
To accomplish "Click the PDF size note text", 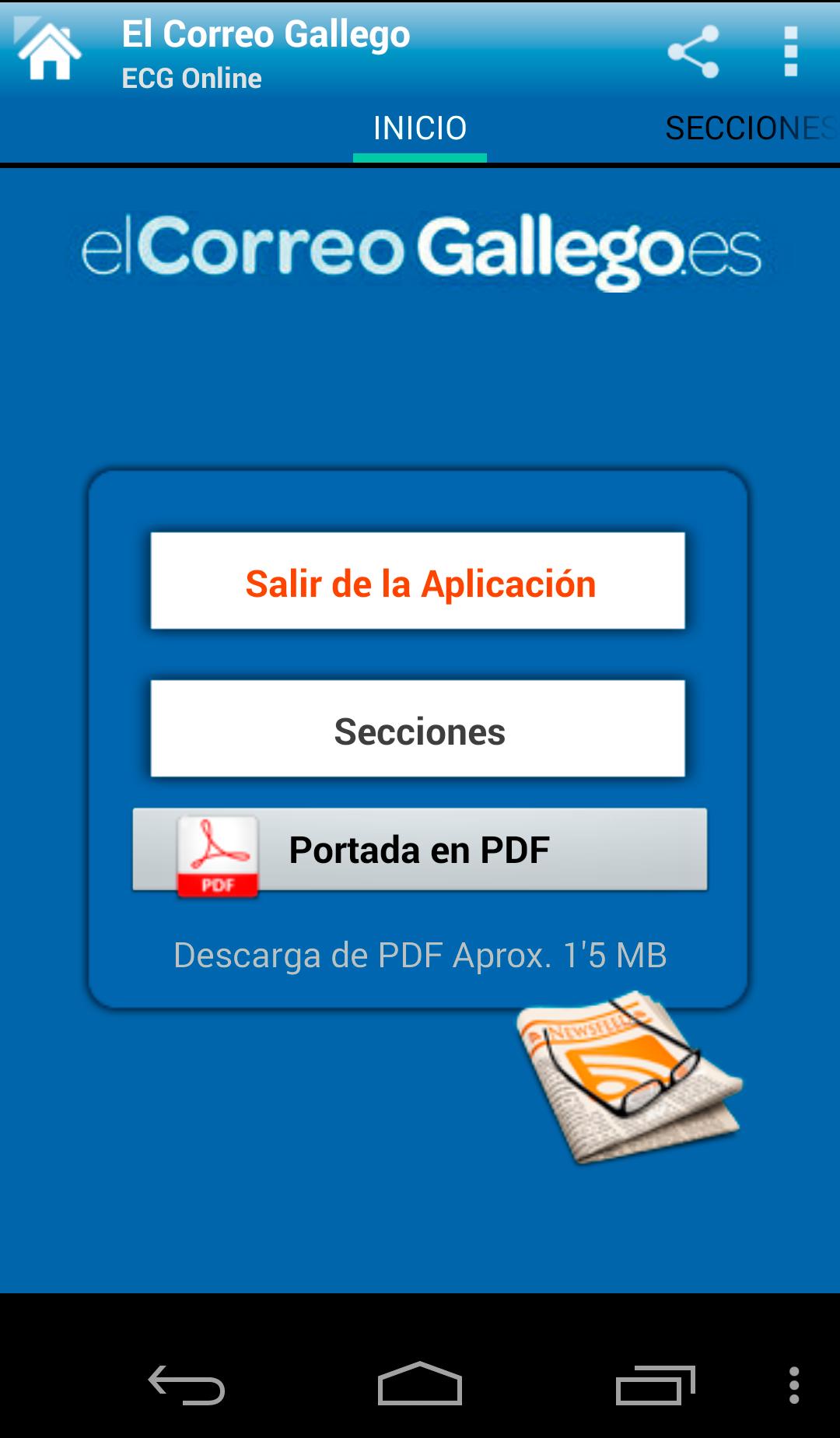I will coord(420,954).
